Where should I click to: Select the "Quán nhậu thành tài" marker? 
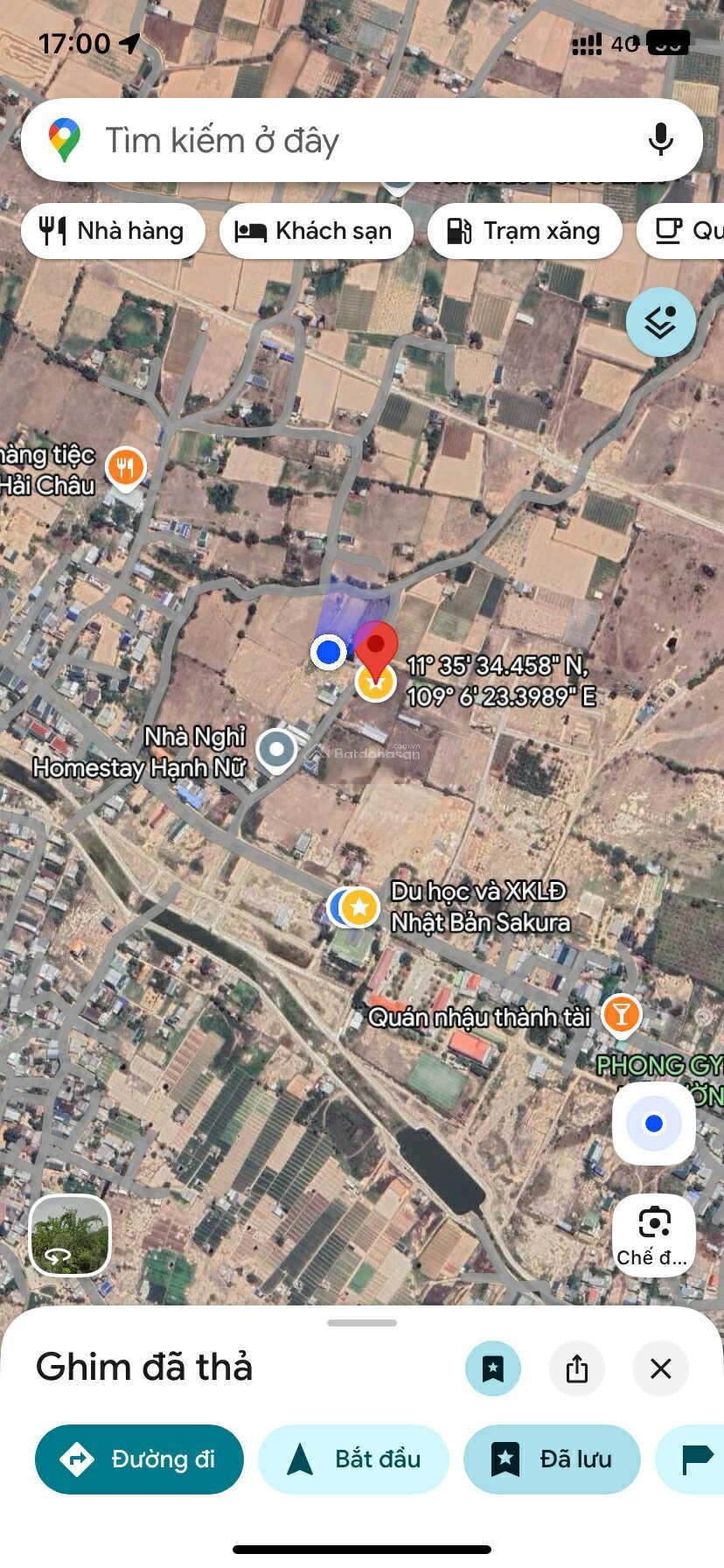(621, 1015)
